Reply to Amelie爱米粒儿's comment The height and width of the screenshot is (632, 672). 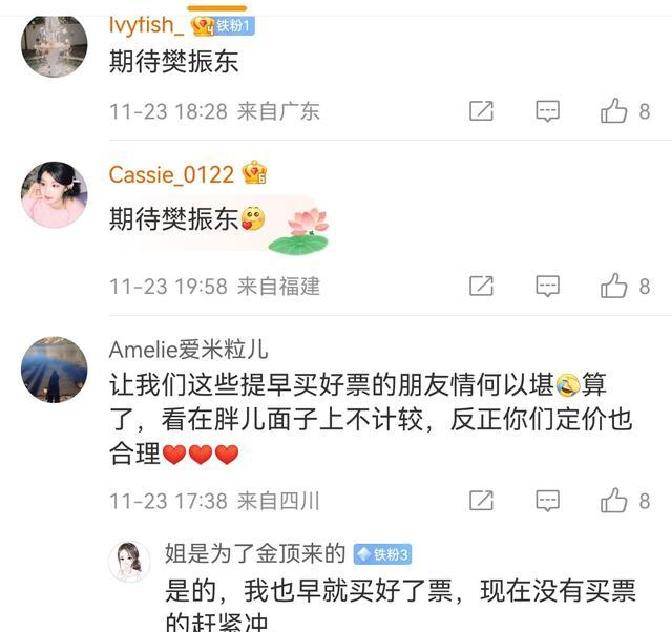click(548, 500)
